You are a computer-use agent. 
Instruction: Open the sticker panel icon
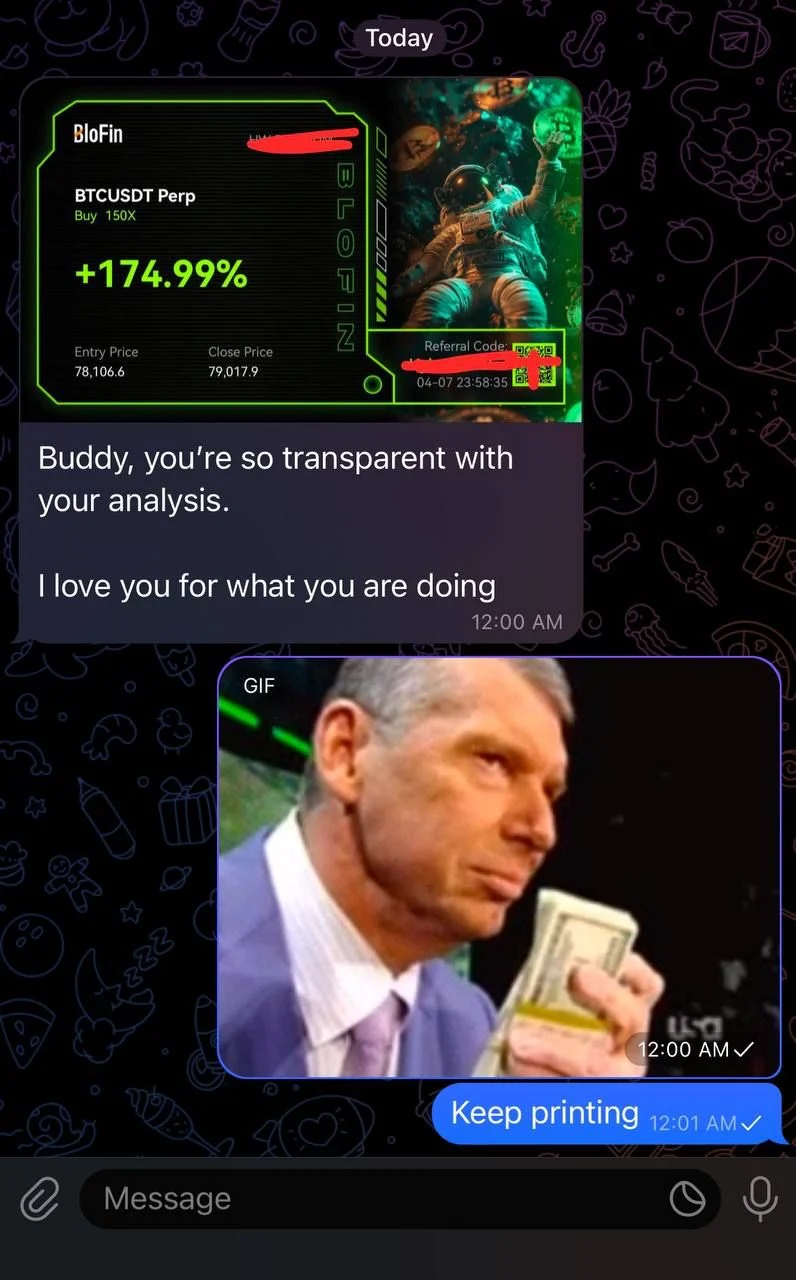pyautogui.click(x=687, y=1199)
